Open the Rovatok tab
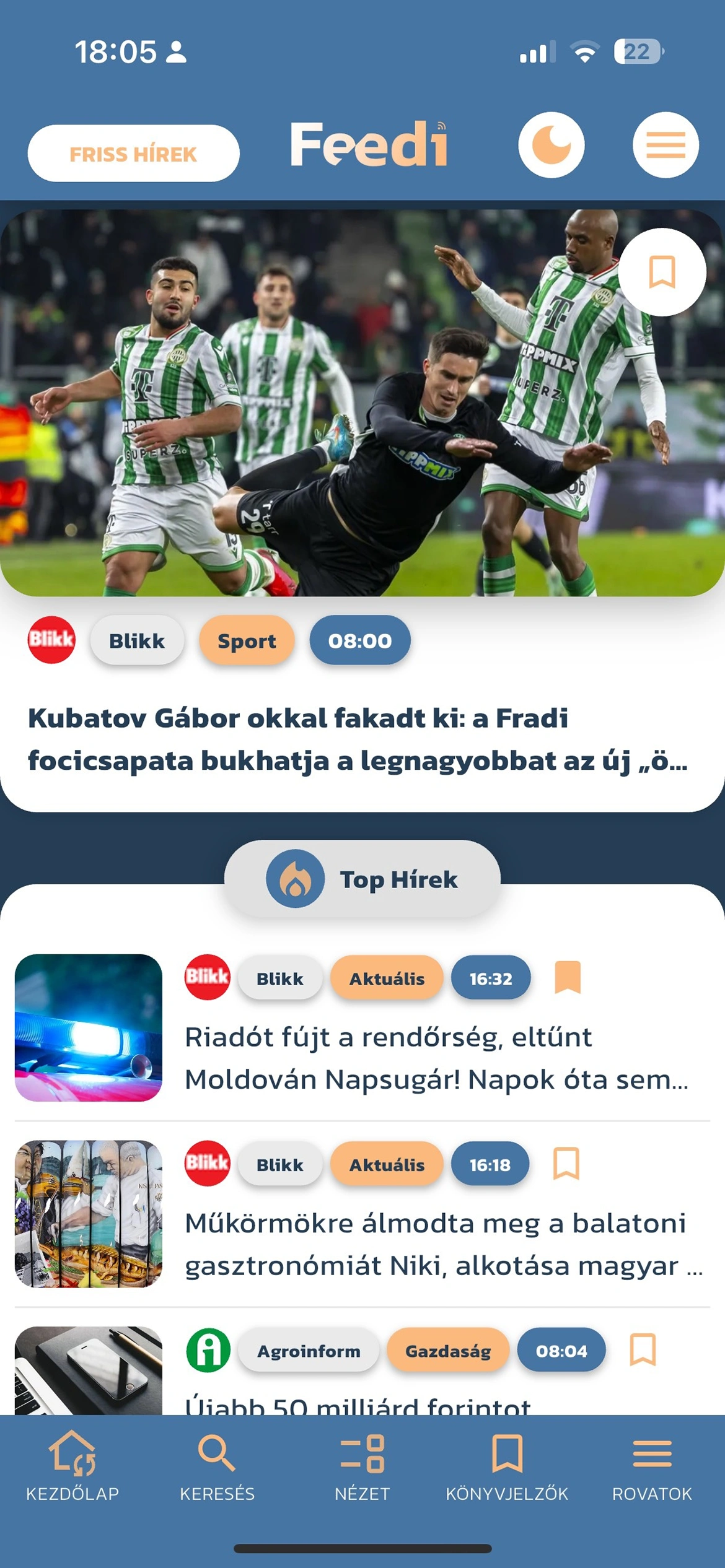 click(652, 1466)
